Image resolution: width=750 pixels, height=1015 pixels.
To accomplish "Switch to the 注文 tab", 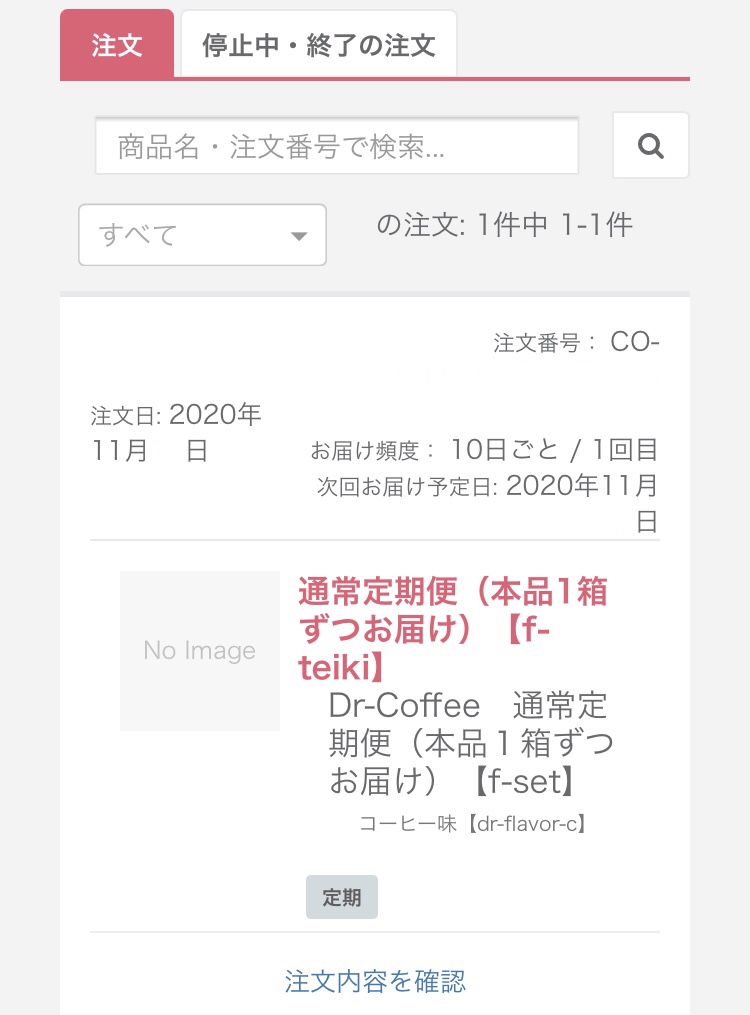I will click(117, 45).
